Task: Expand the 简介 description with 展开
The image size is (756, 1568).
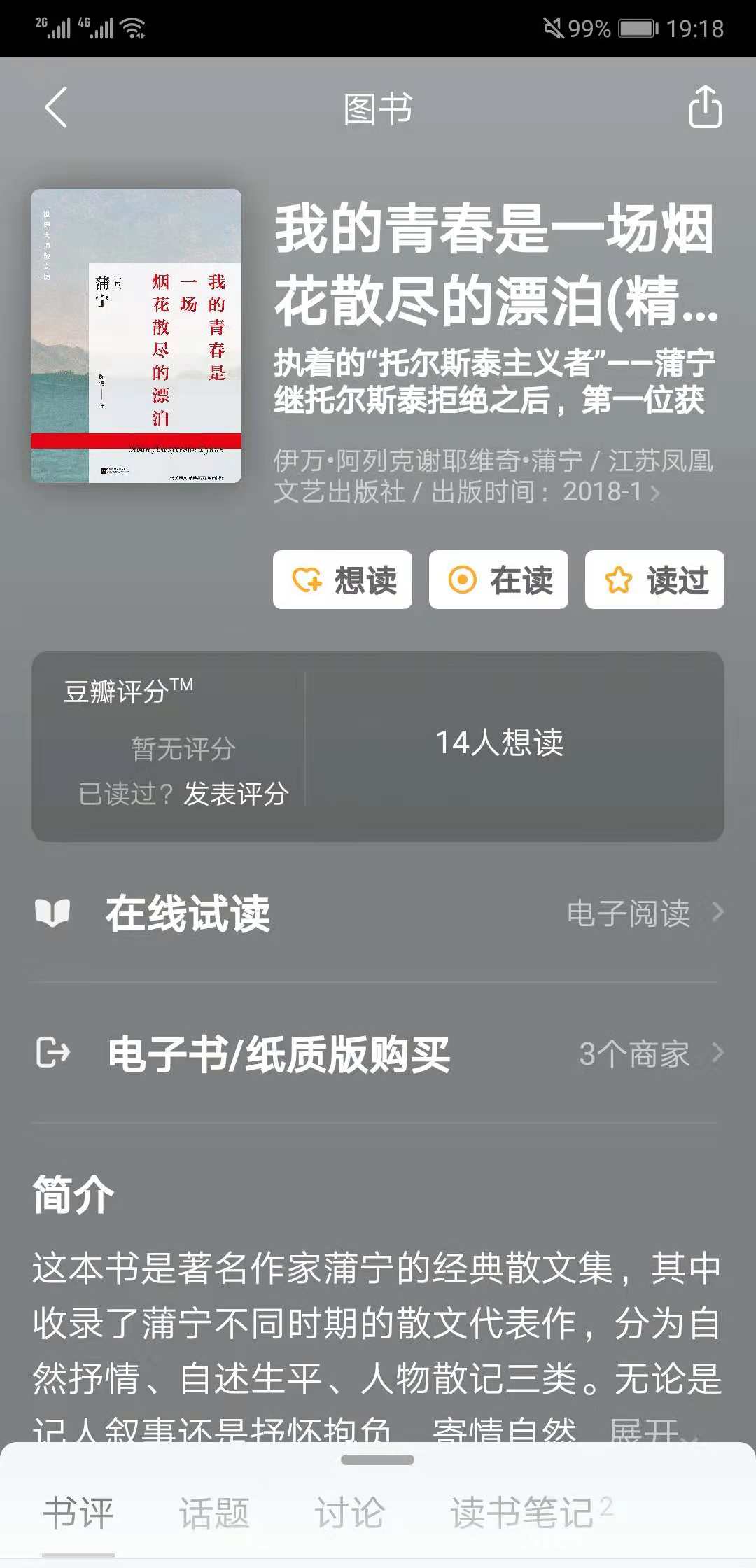Action: 652,1431
